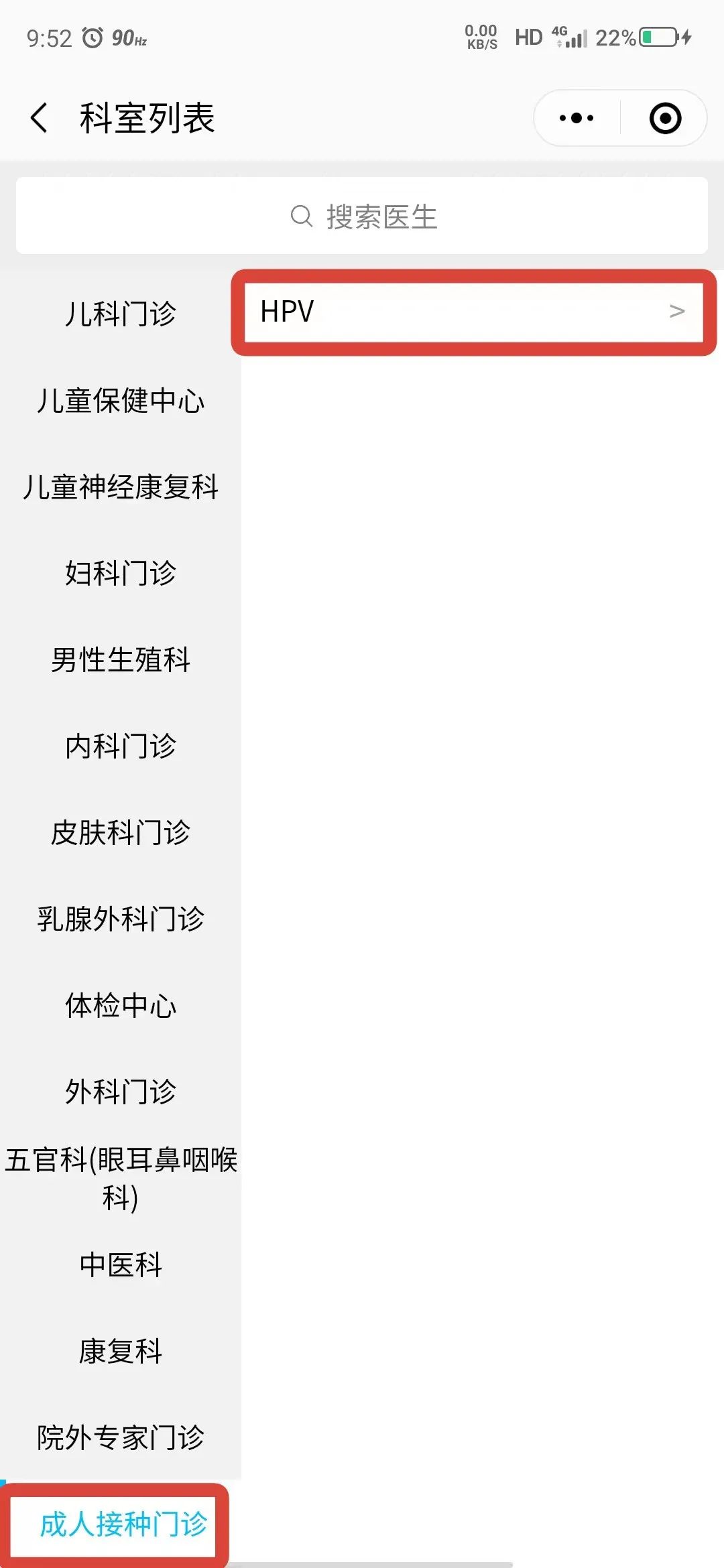724x1568 pixels.
Task: Switch to 体检中心
Action: tap(121, 1005)
